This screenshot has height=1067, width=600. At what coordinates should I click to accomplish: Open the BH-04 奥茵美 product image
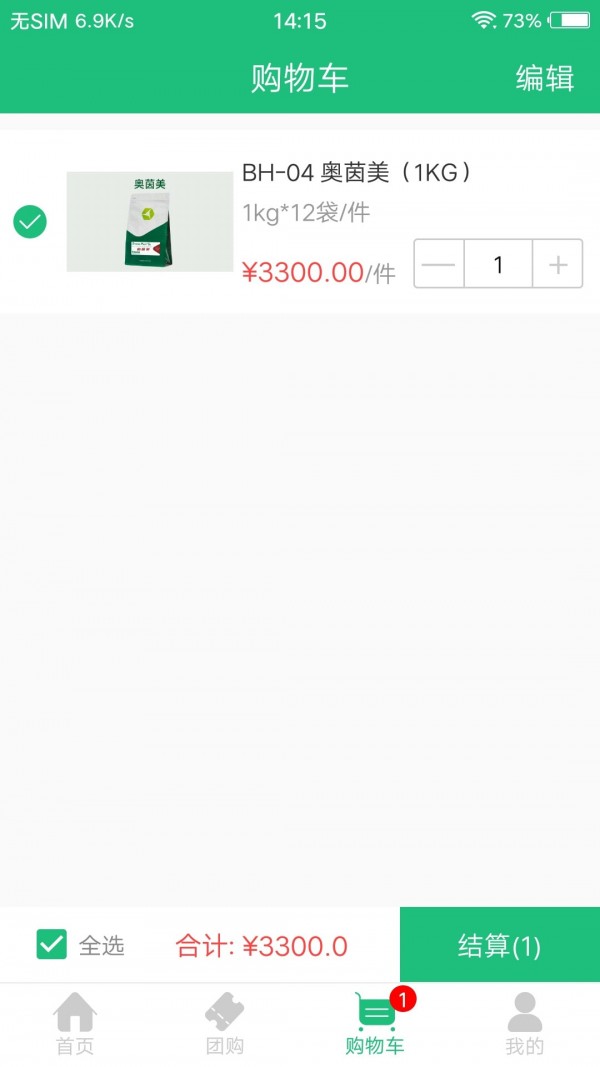[150, 222]
